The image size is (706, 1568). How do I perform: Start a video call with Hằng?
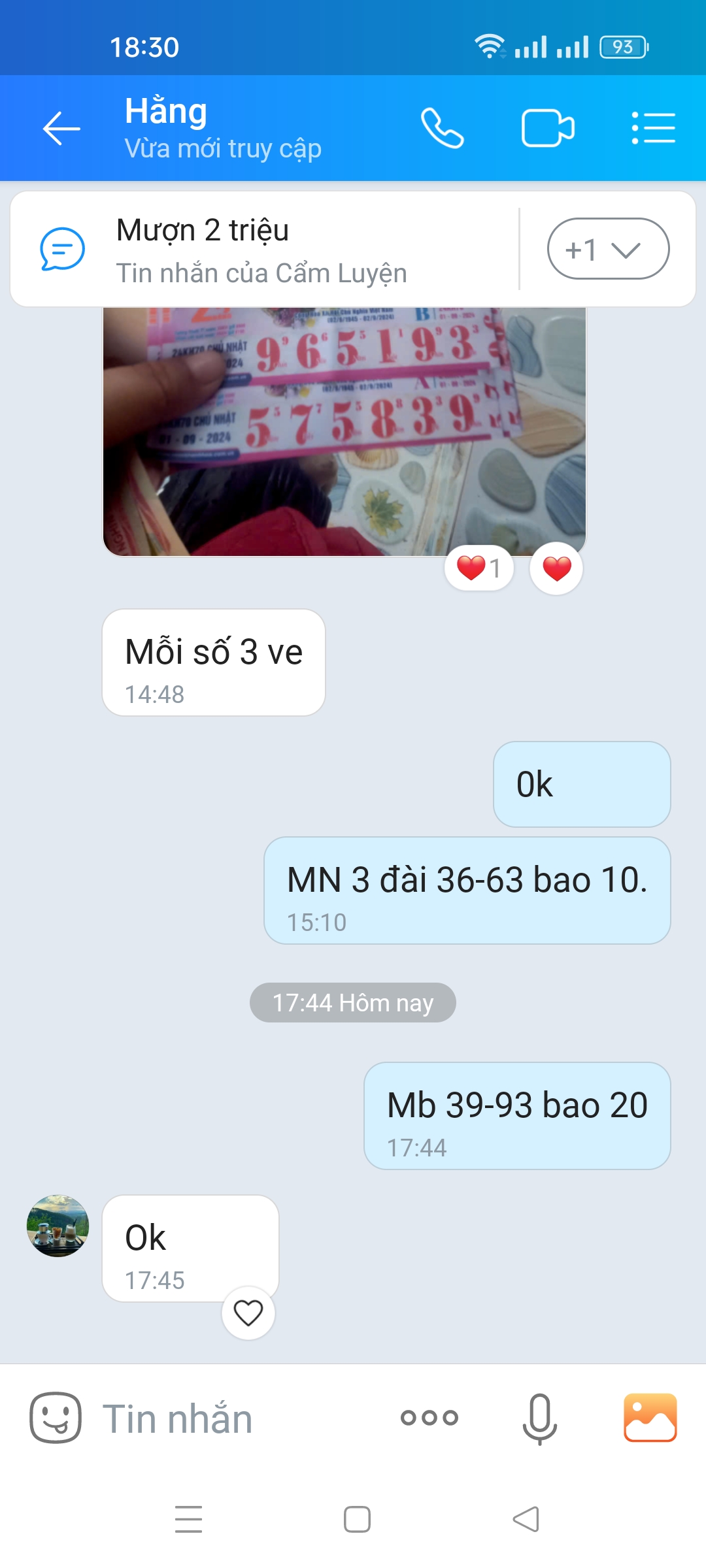tap(548, 128)
